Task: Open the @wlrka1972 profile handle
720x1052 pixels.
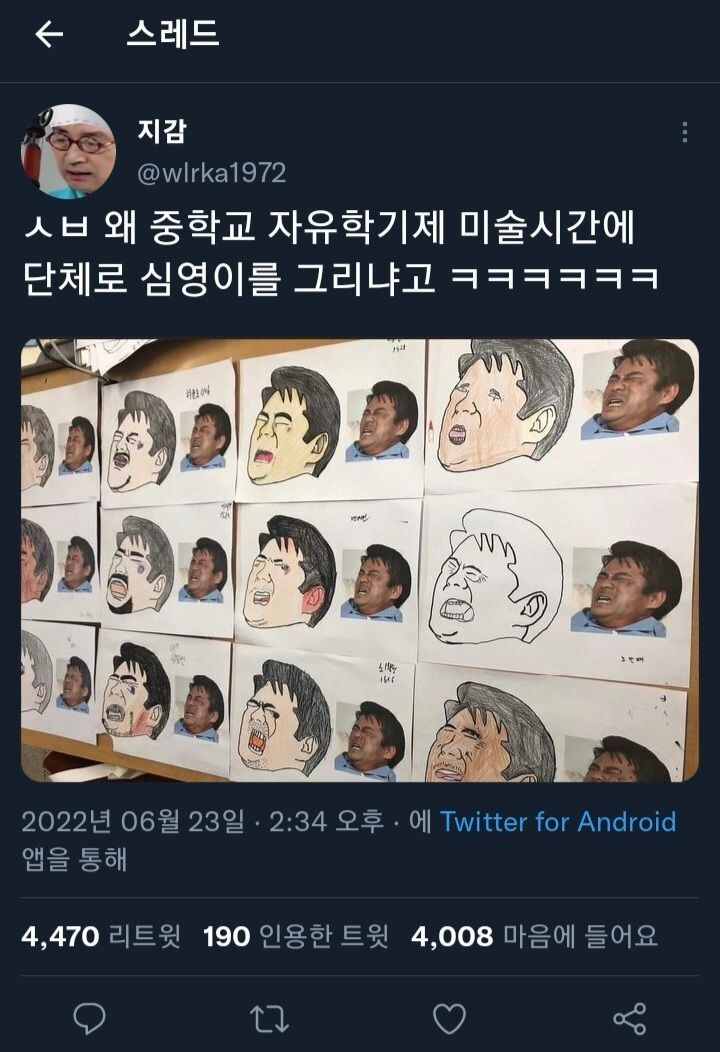Action: click(x=212, y=173)
